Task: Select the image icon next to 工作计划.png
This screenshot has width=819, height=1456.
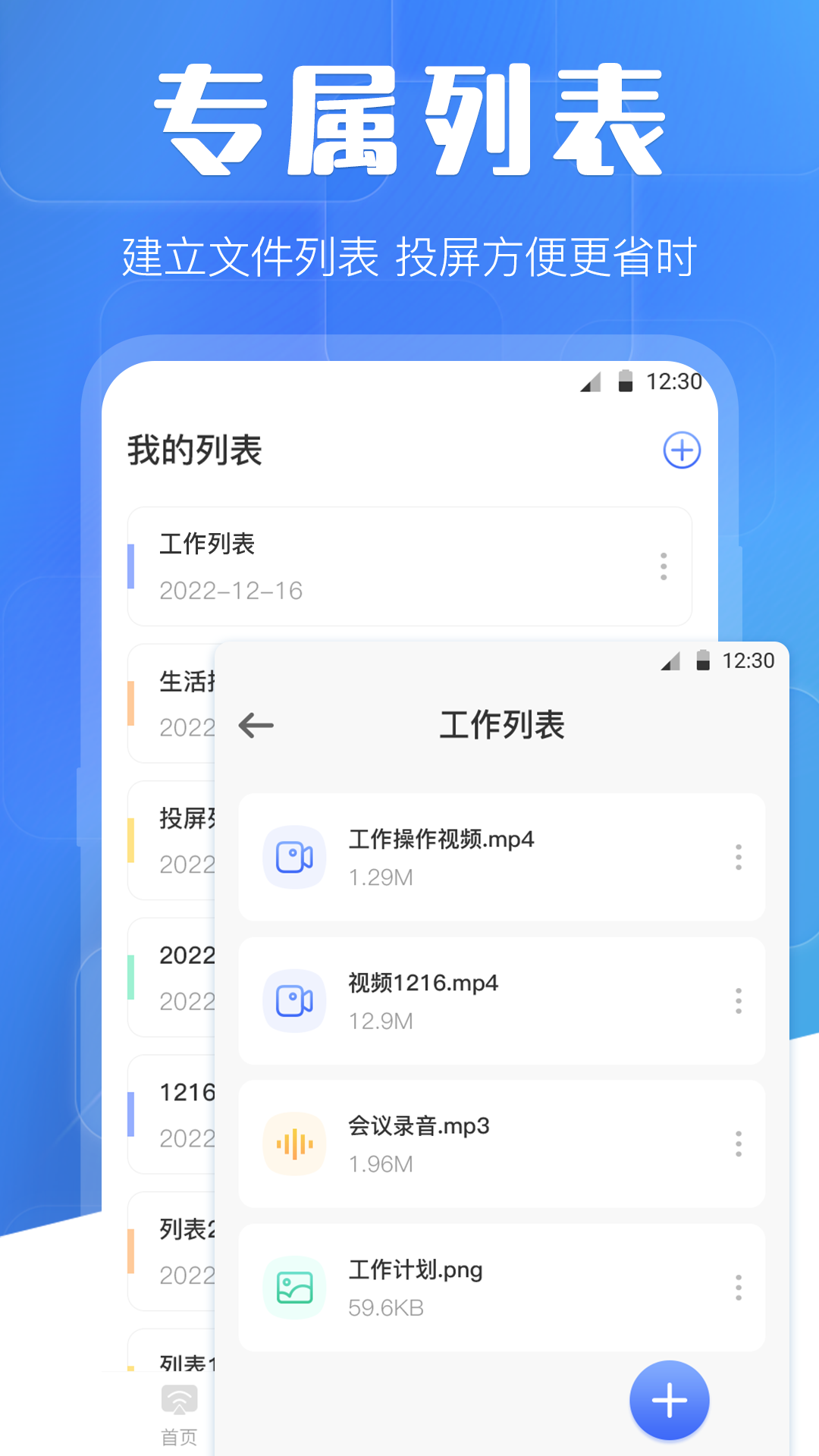Action: pyautogui.click(x=294, y=1286)
